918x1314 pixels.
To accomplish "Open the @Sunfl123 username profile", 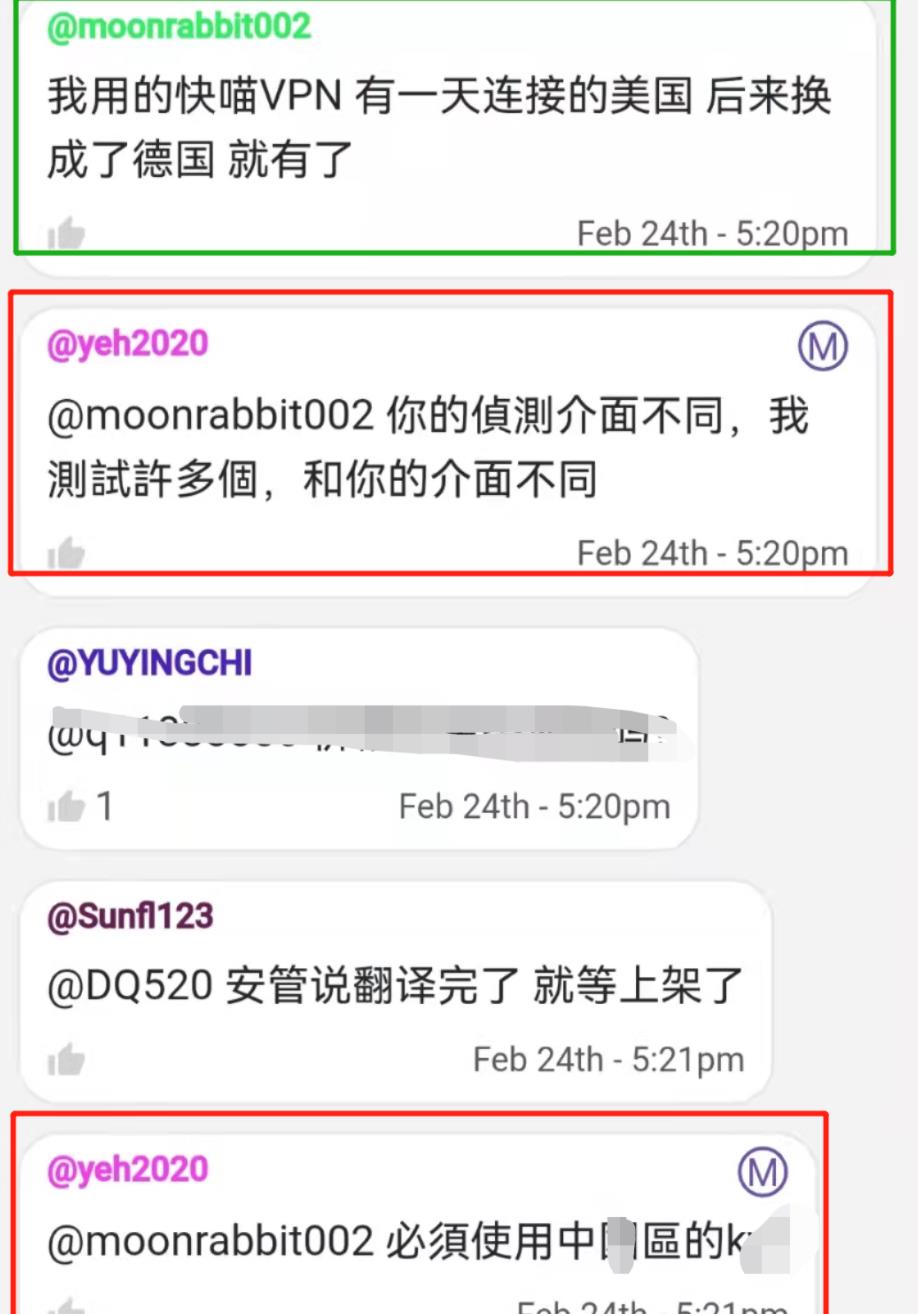I will click(130, 917).
